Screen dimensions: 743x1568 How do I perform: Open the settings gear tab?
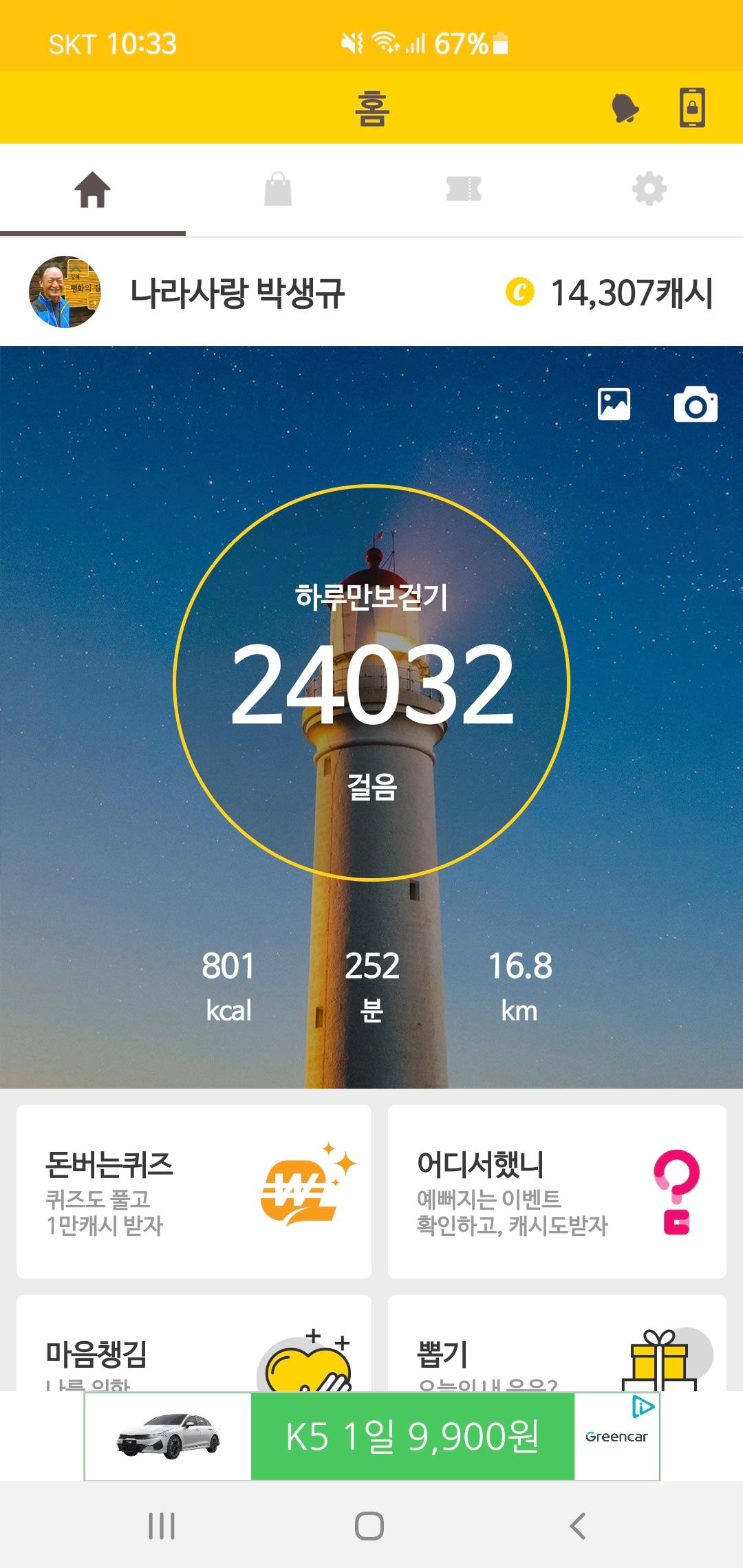coord(649,190)
